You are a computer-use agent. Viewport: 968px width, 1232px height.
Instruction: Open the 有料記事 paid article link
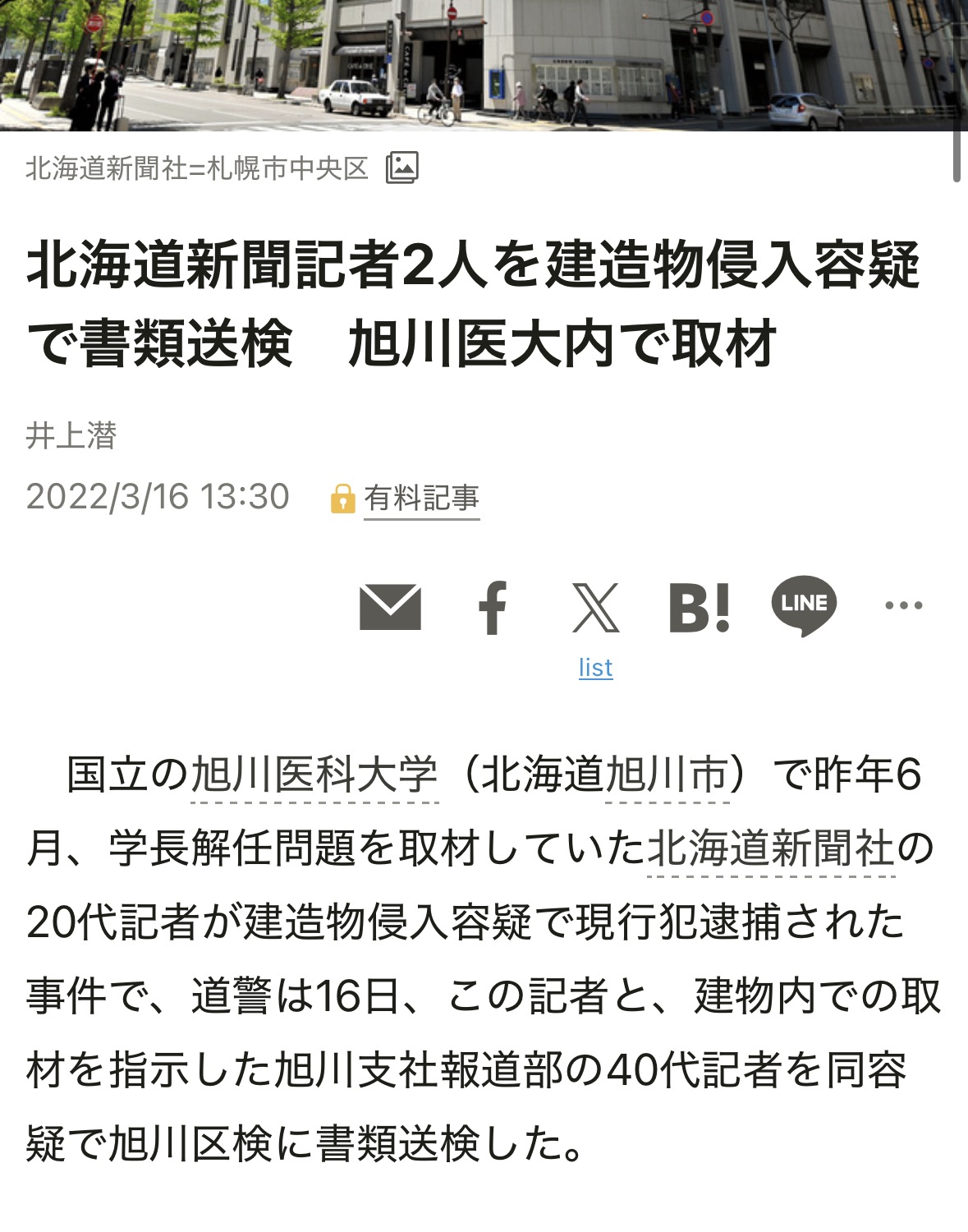[x=421, y=498]
